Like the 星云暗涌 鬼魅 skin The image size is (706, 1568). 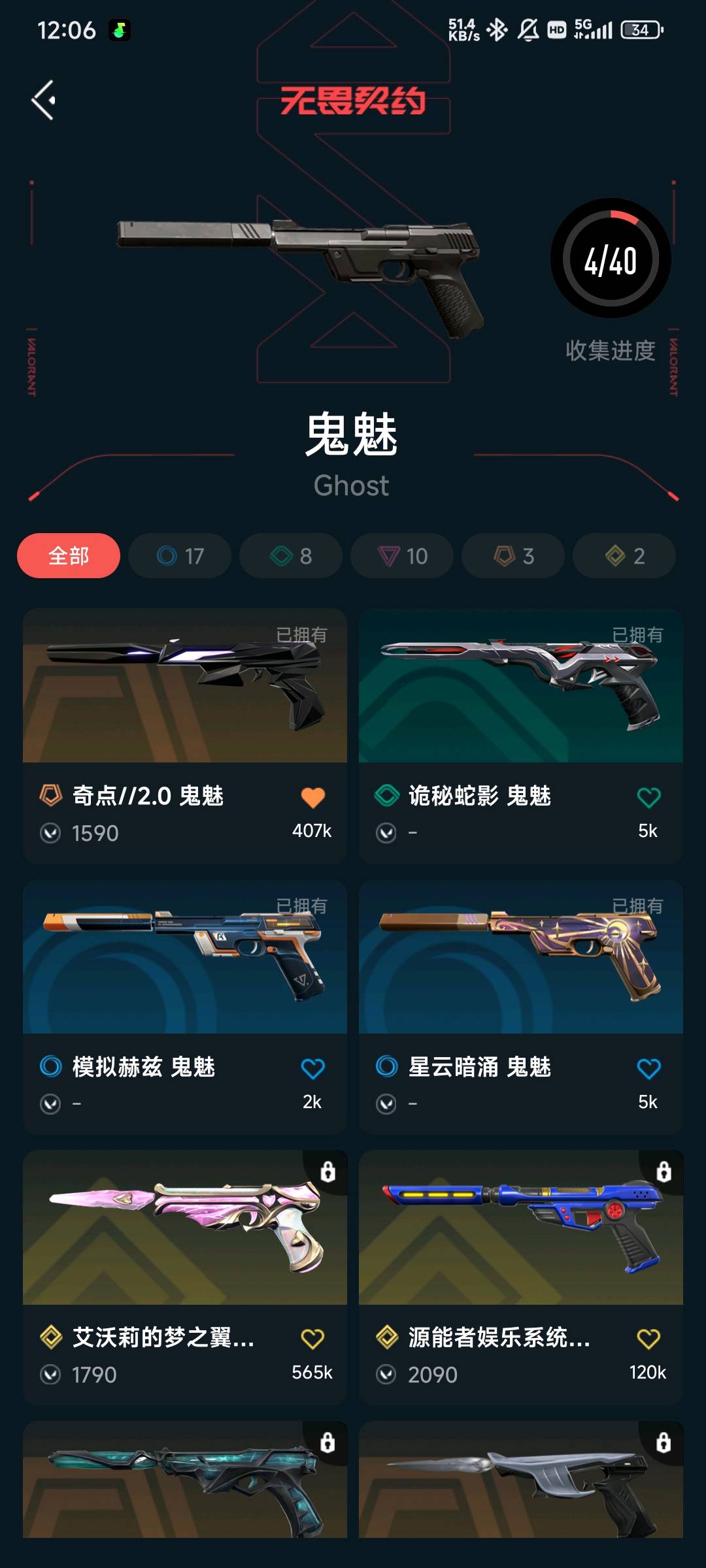coord(648,1069)
